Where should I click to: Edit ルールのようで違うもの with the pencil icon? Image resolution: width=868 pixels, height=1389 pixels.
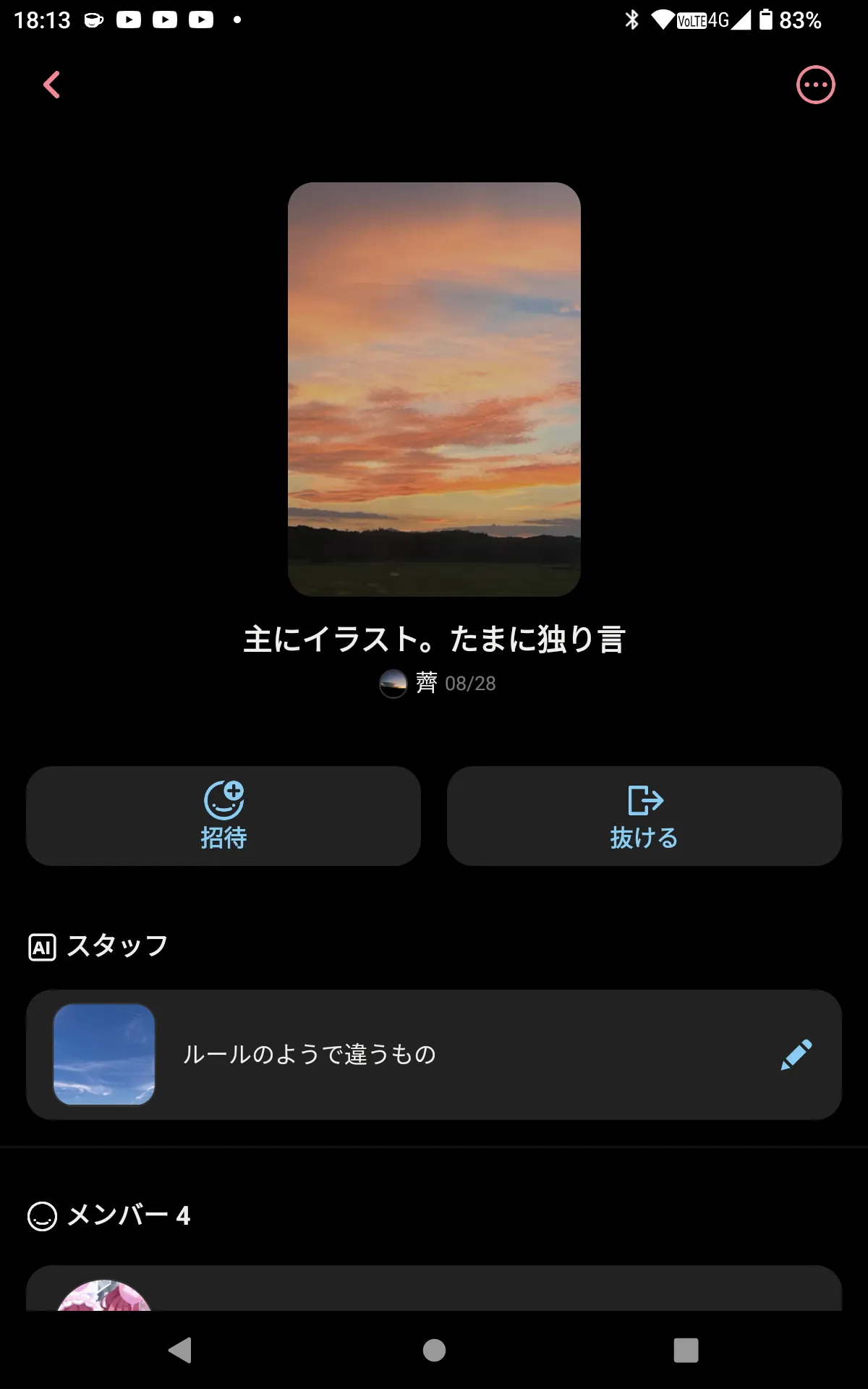(796, 1055)
